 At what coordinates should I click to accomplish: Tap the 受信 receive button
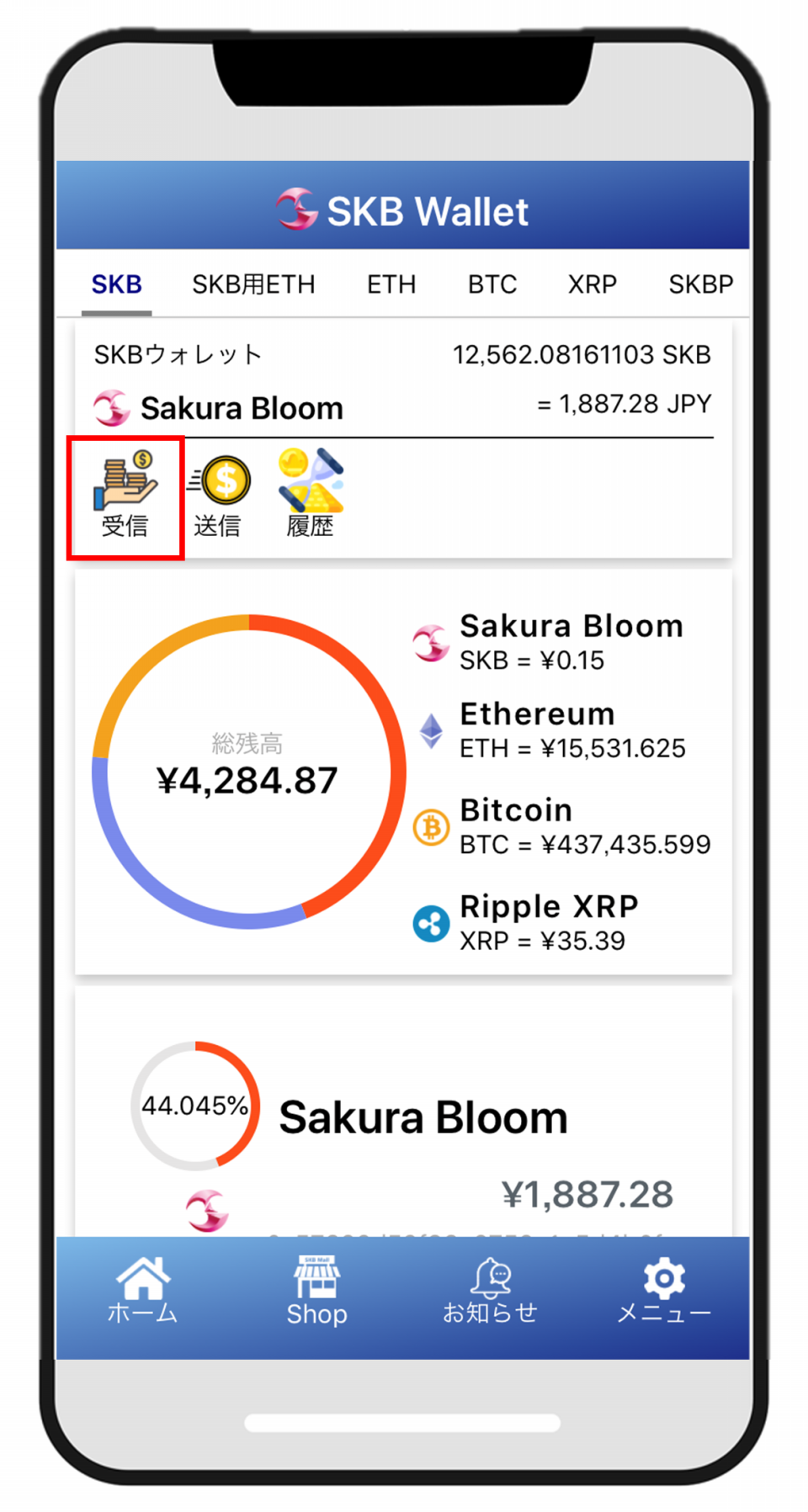pos(125,496)
